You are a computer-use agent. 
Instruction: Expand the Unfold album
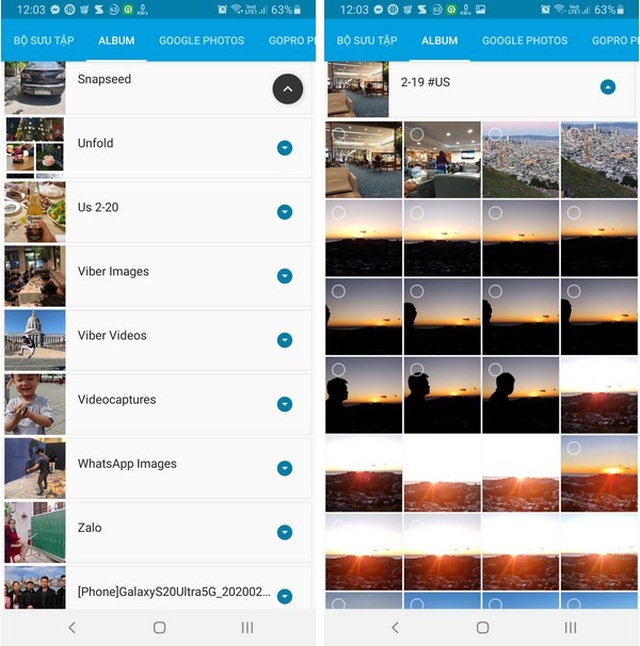(284, 148)
